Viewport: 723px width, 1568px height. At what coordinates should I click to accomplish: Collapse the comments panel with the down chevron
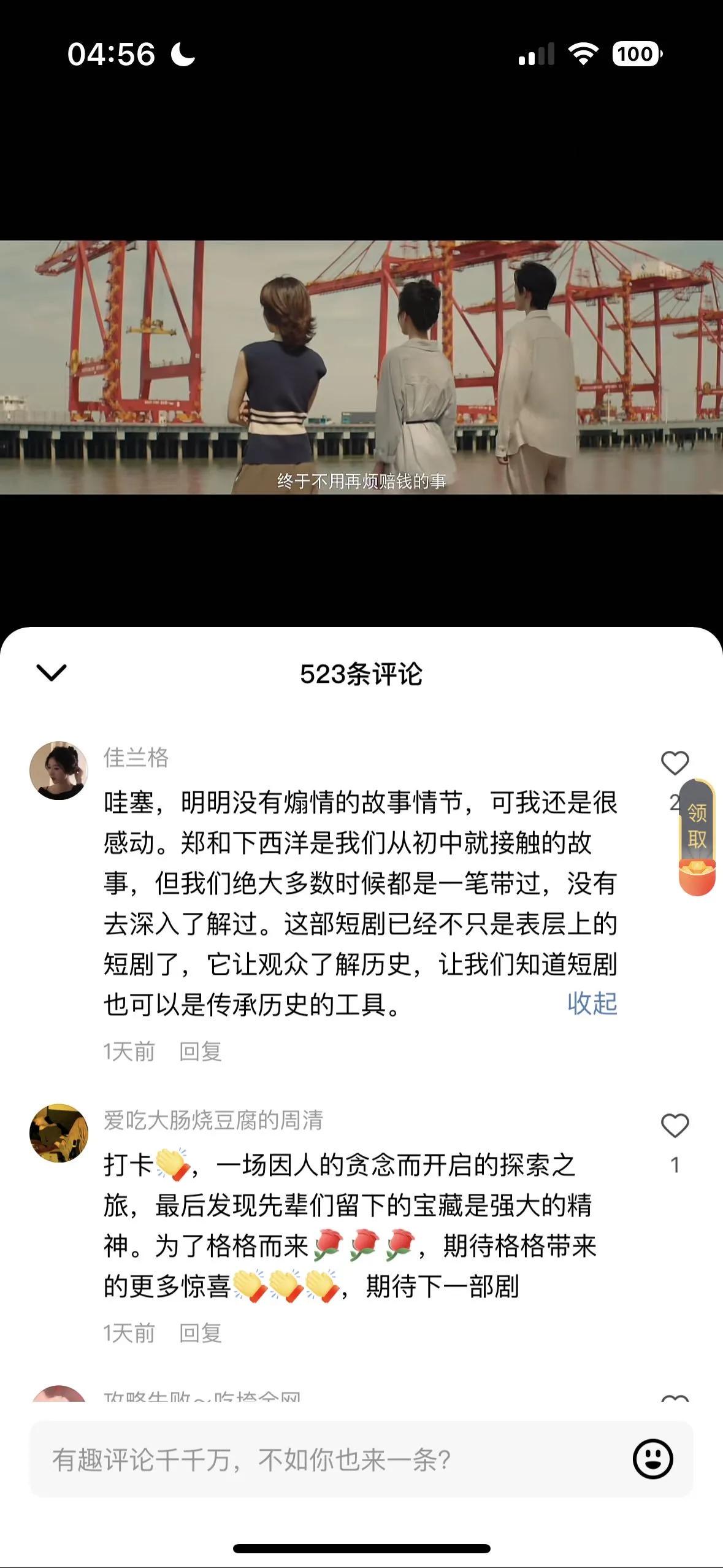52,673
